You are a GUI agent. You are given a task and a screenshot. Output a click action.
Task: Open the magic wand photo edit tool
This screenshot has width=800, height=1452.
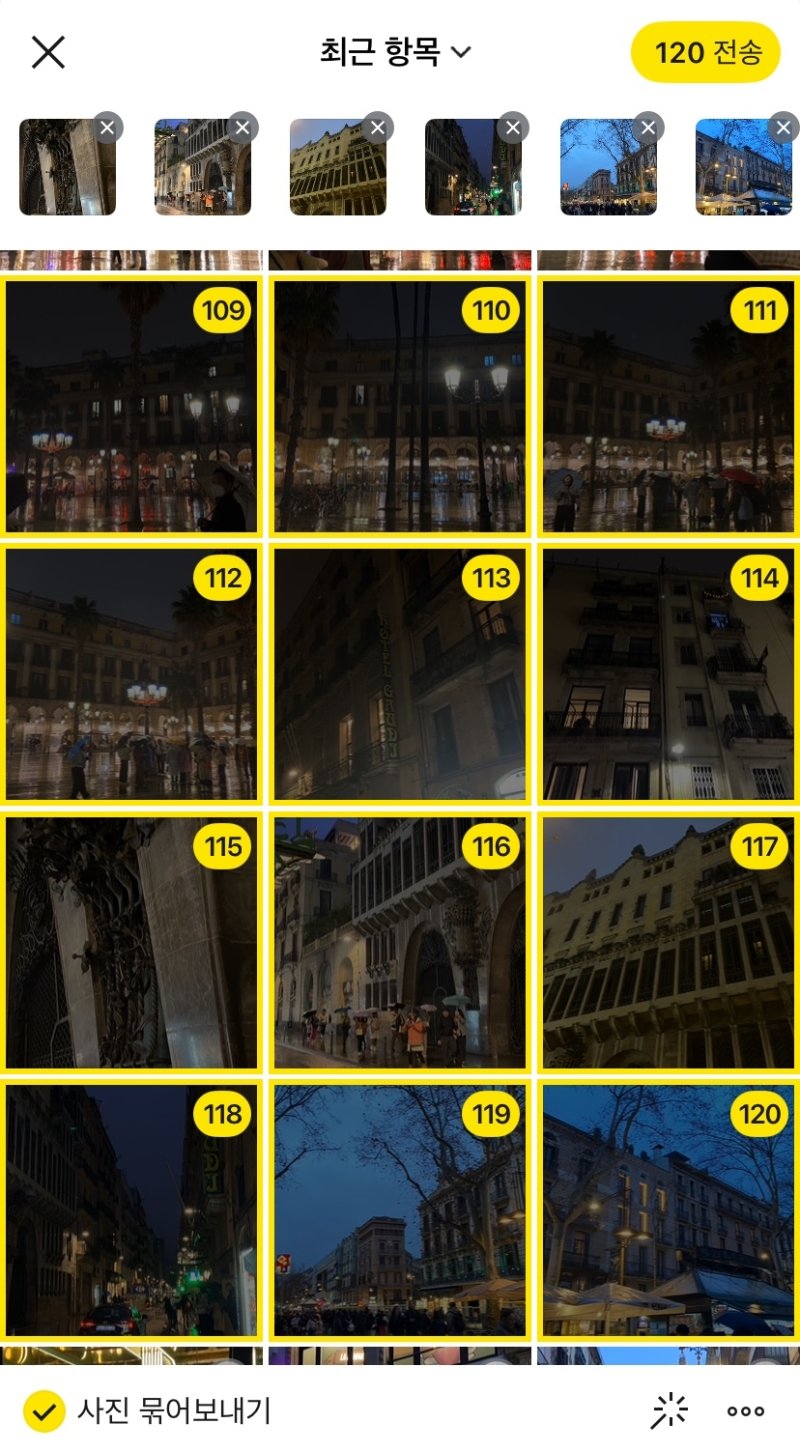pyautogui.click(x=669, y=1411)
